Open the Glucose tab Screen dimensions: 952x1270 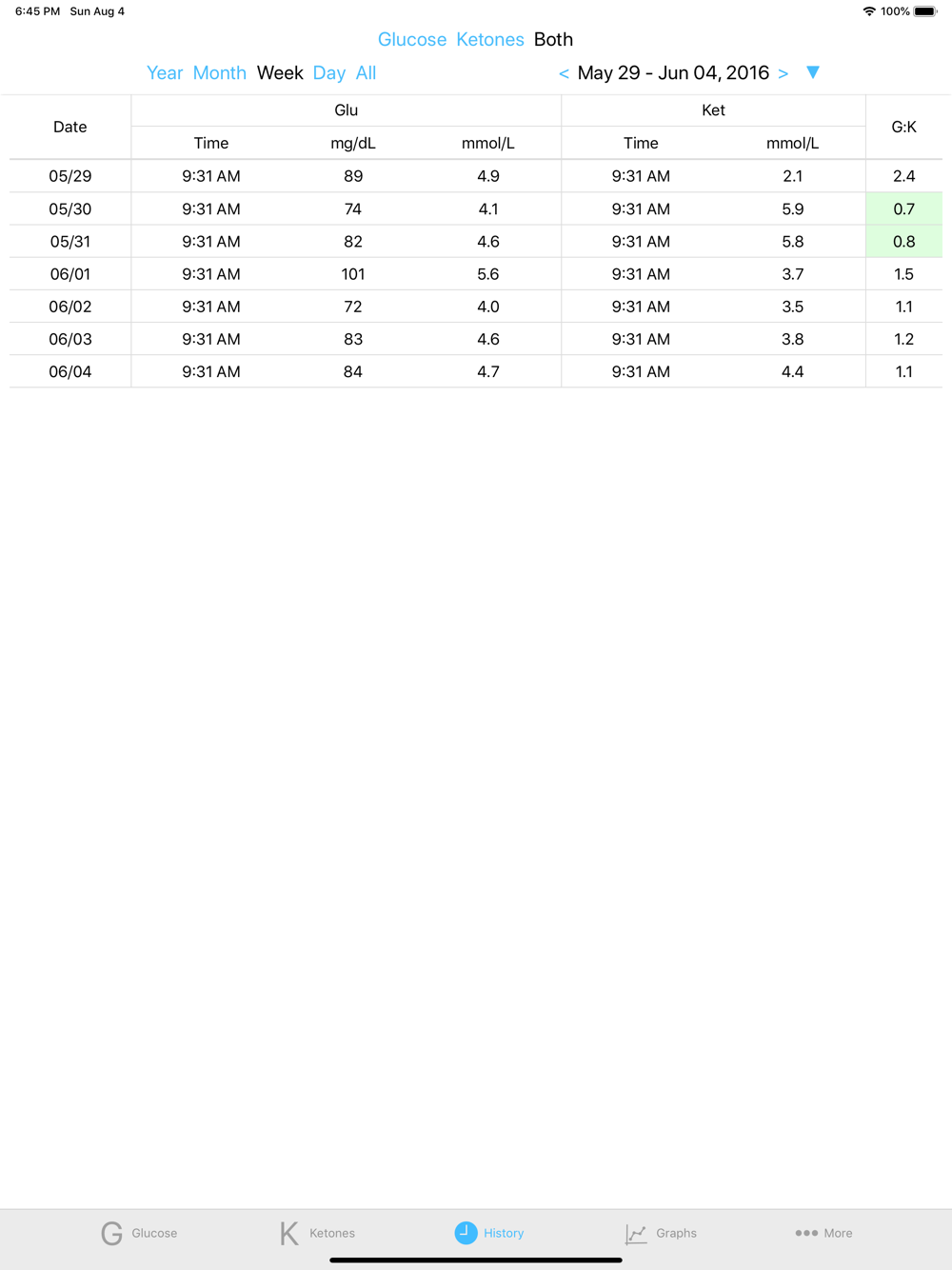(139, 1233)
